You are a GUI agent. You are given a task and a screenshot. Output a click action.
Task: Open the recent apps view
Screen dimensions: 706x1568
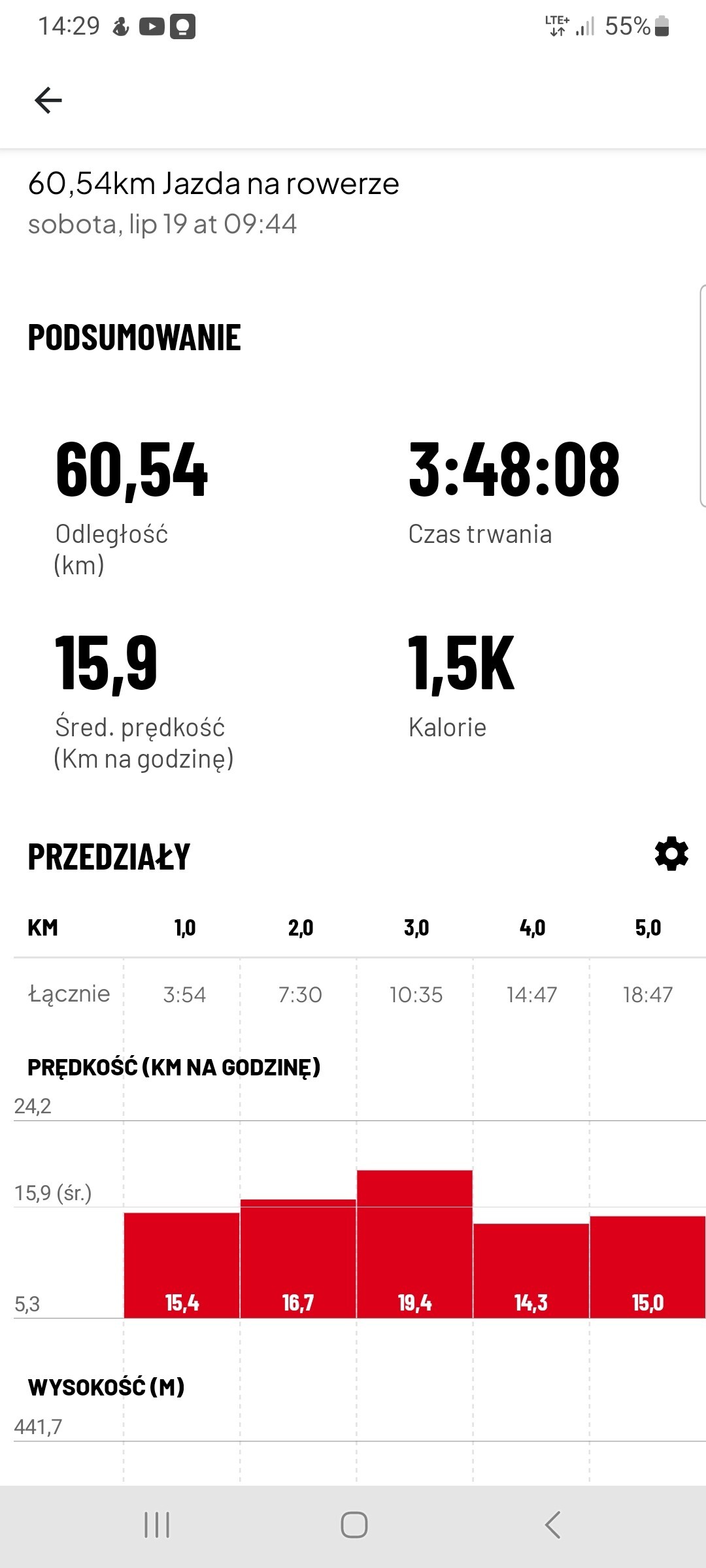(157, 1525)
